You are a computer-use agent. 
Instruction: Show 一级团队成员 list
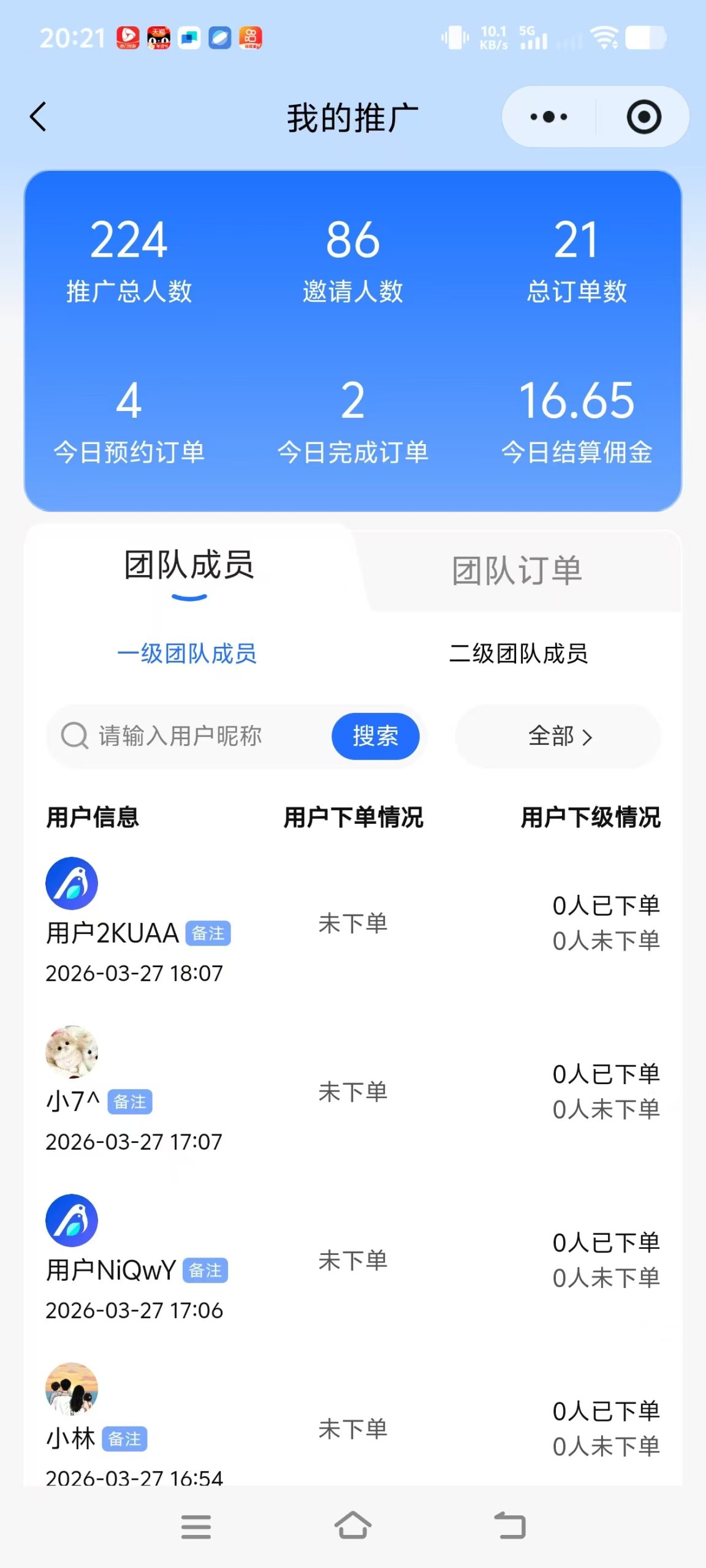[186, 654]
